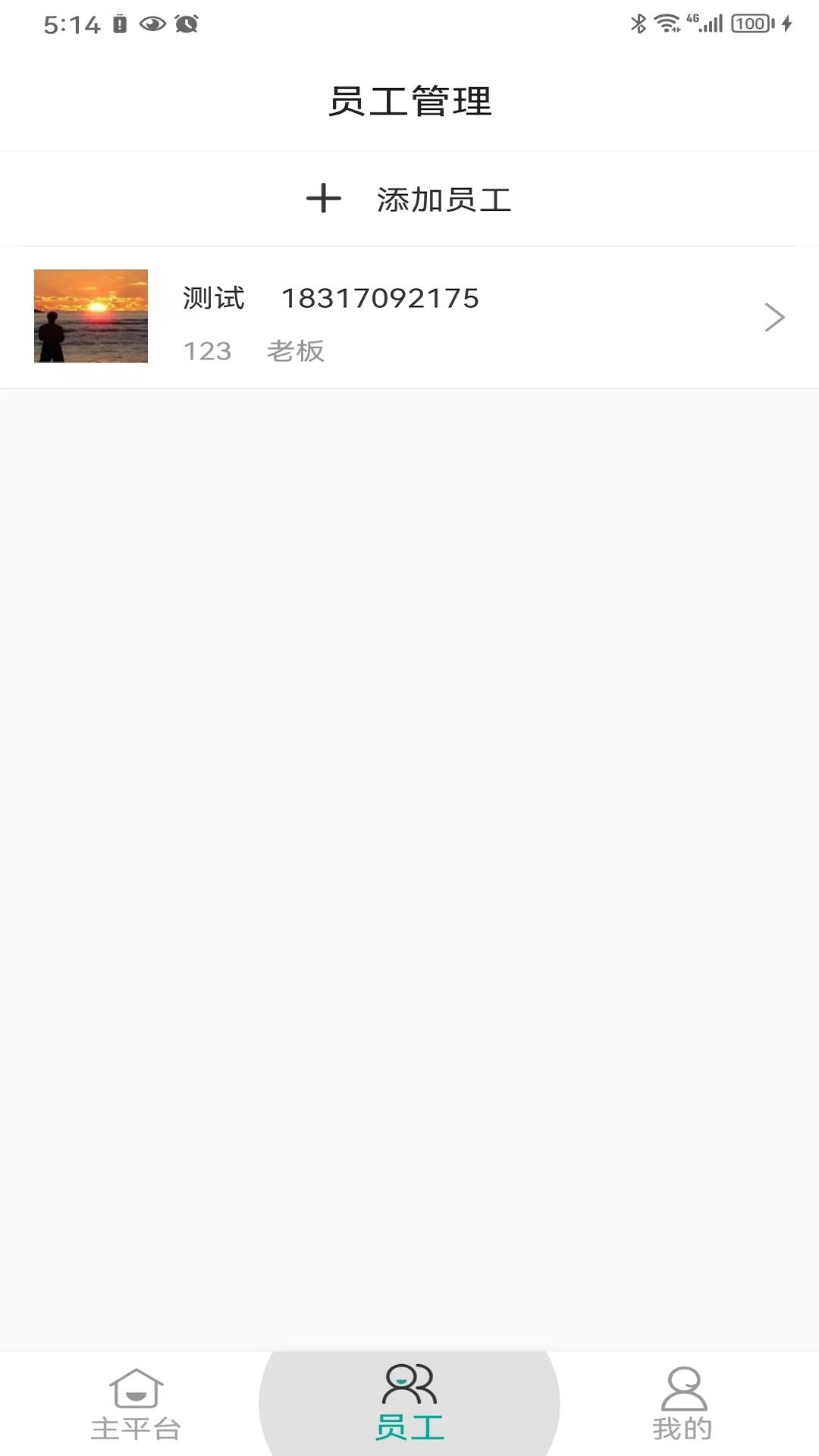Tap the employee avatar sunset photo
Image resolution: width=819 pixels, height=1456 pixels.
(x=90, y=316)
